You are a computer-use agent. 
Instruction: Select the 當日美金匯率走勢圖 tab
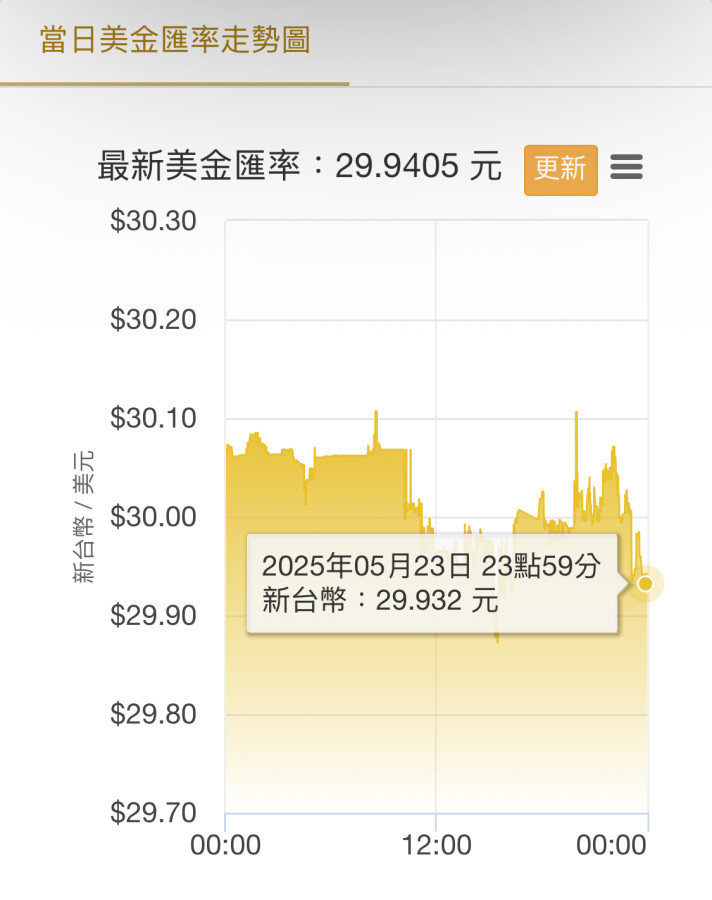[x=175, y=41]
